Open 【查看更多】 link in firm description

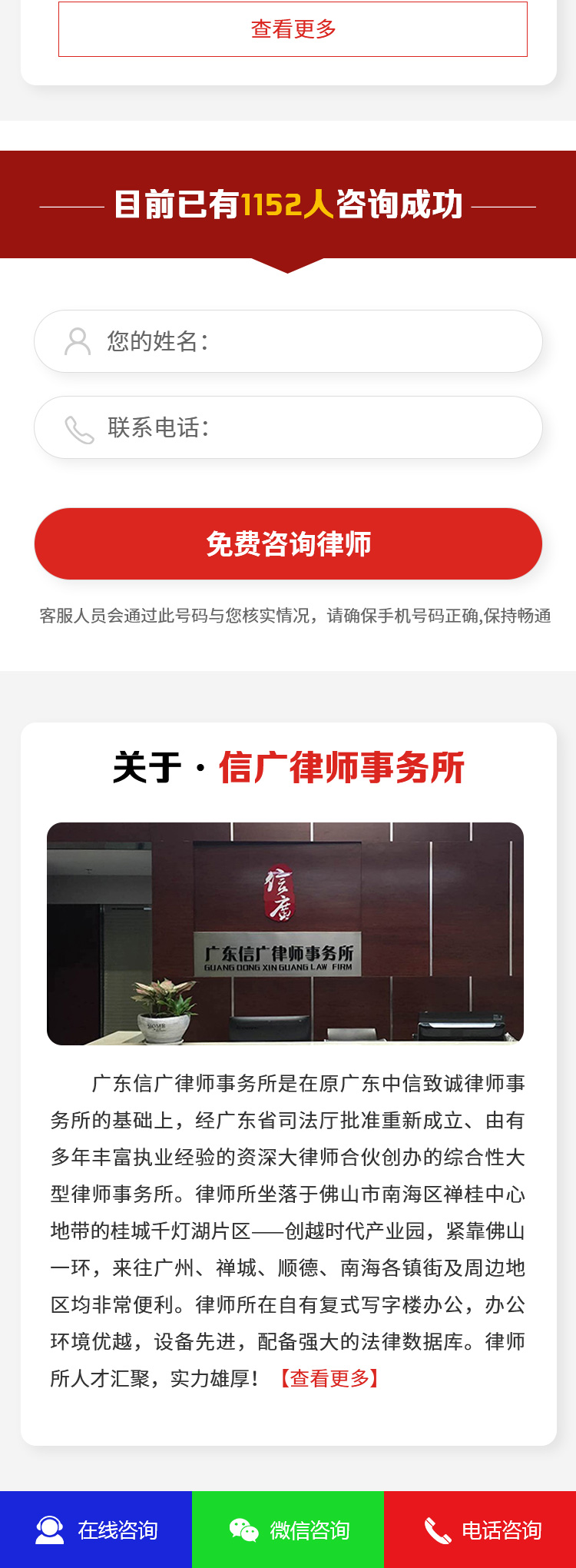point(329,1378)
